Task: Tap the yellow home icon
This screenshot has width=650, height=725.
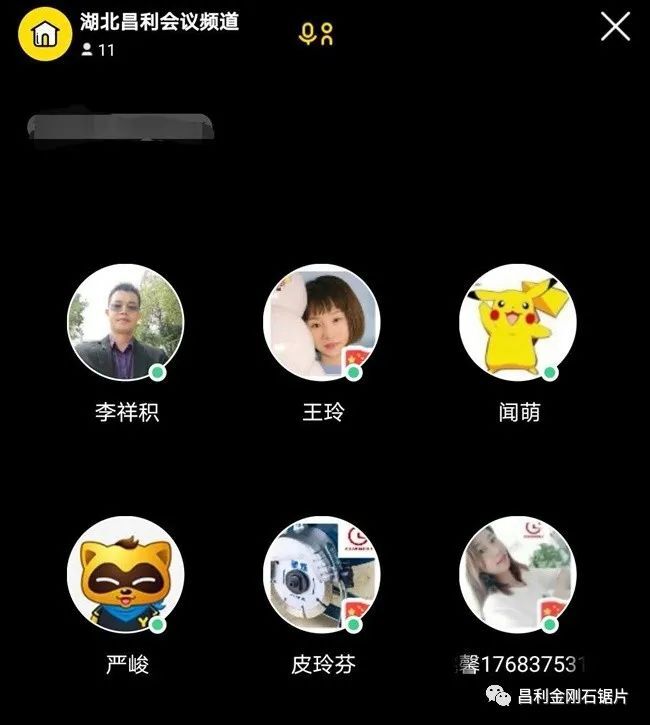Action: 43,33
